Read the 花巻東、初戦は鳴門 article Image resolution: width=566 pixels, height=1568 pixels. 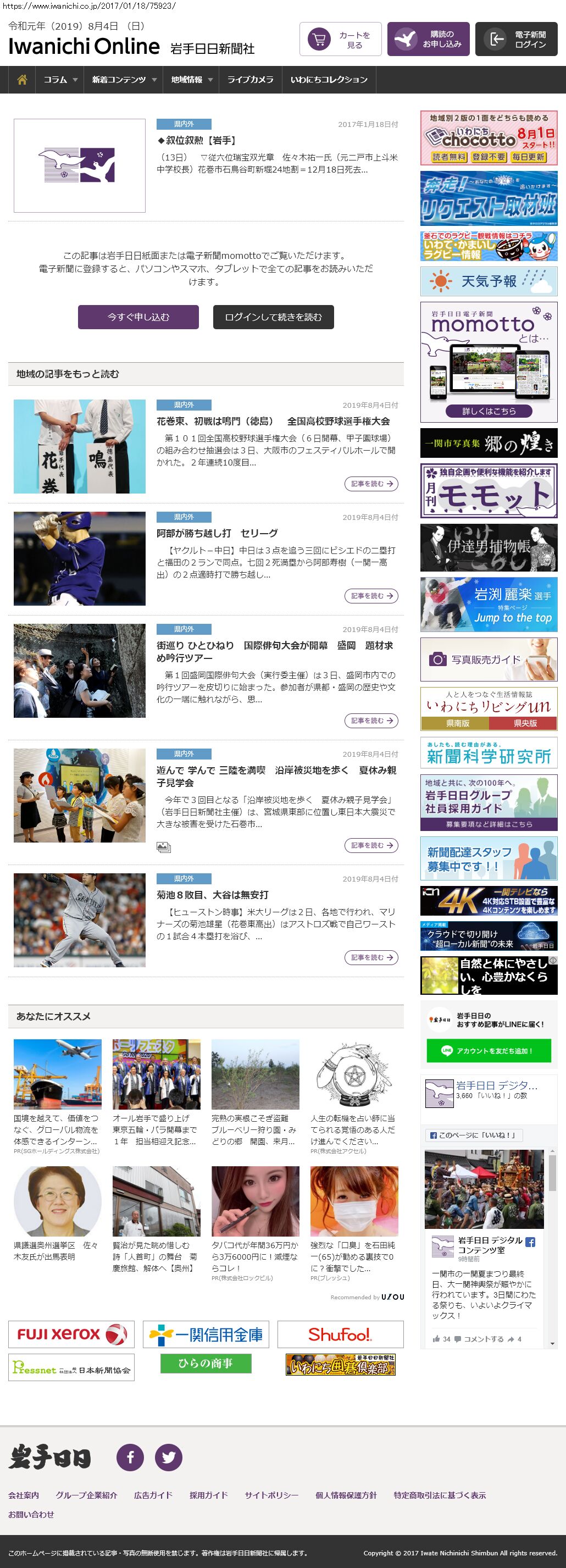(273, 421)
